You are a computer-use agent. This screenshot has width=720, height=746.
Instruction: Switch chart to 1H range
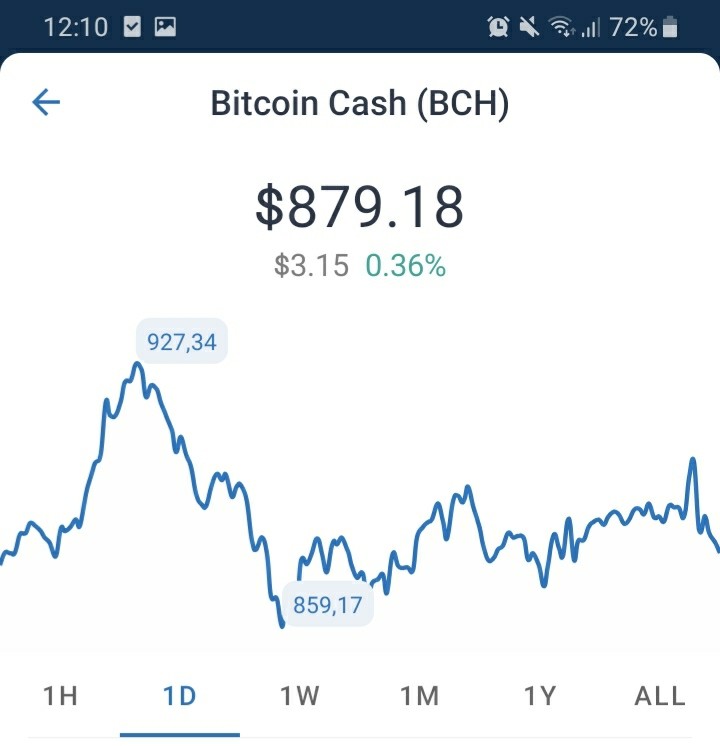[60, 696]
